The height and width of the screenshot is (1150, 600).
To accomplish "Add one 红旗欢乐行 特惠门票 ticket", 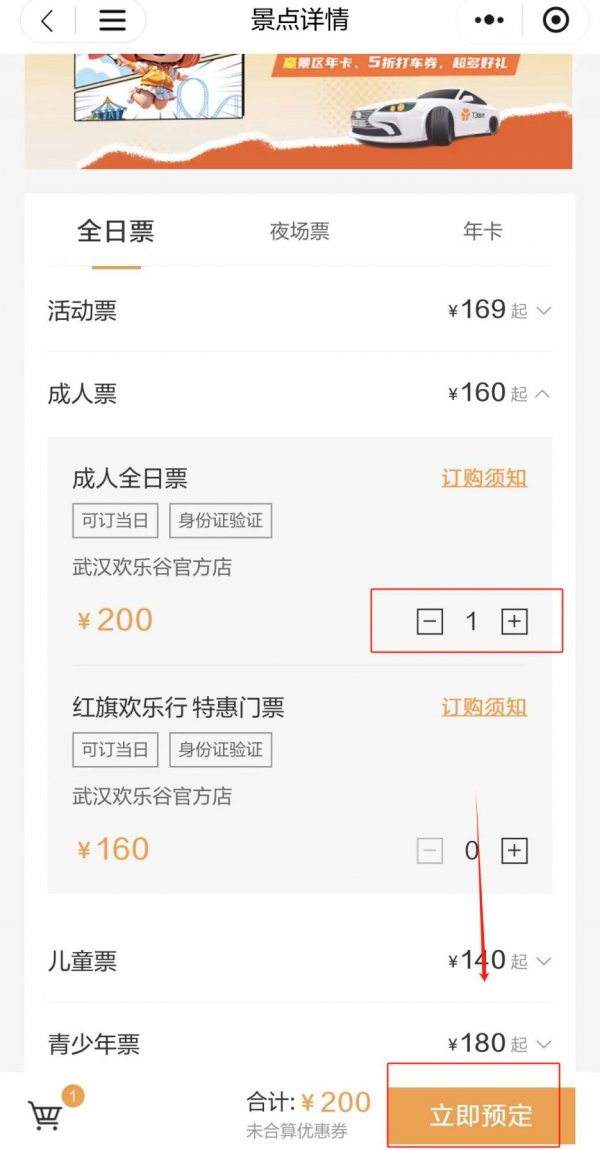I will (x=514, y=851).
